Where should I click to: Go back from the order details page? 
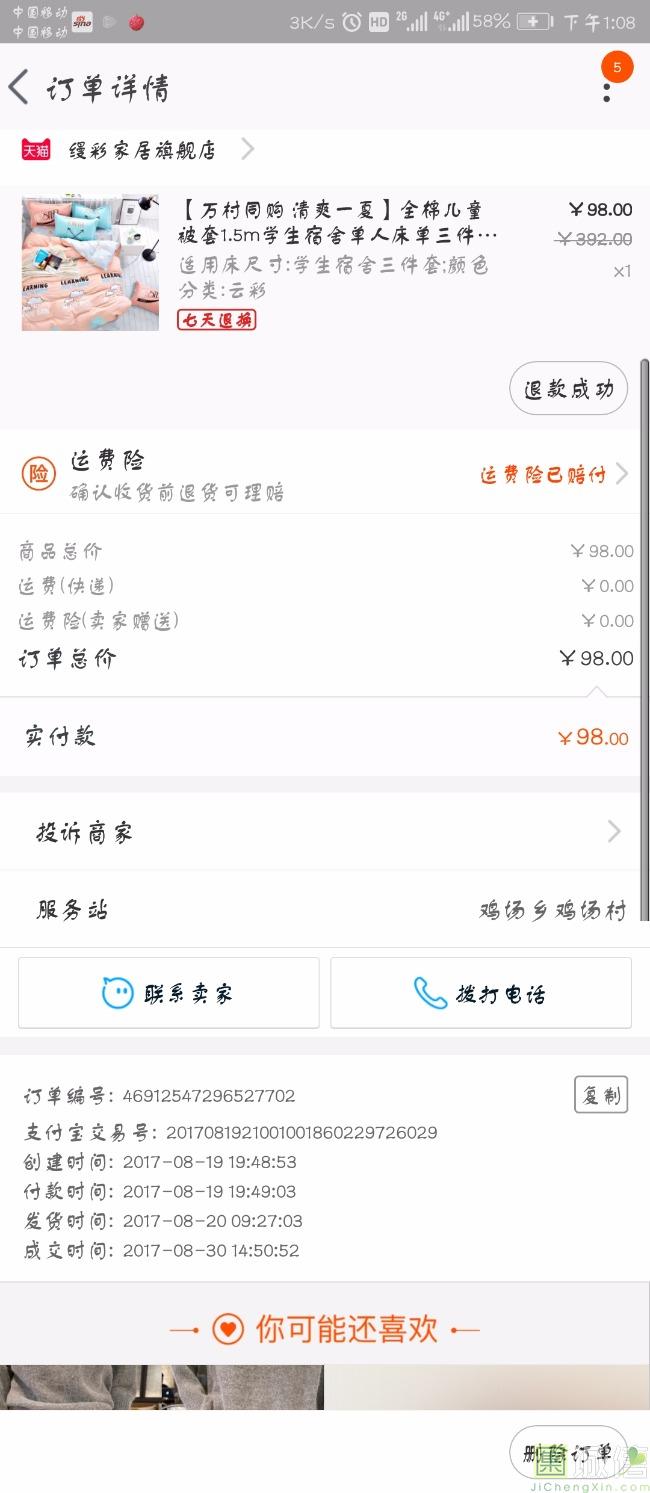click(x=19, y=88)
